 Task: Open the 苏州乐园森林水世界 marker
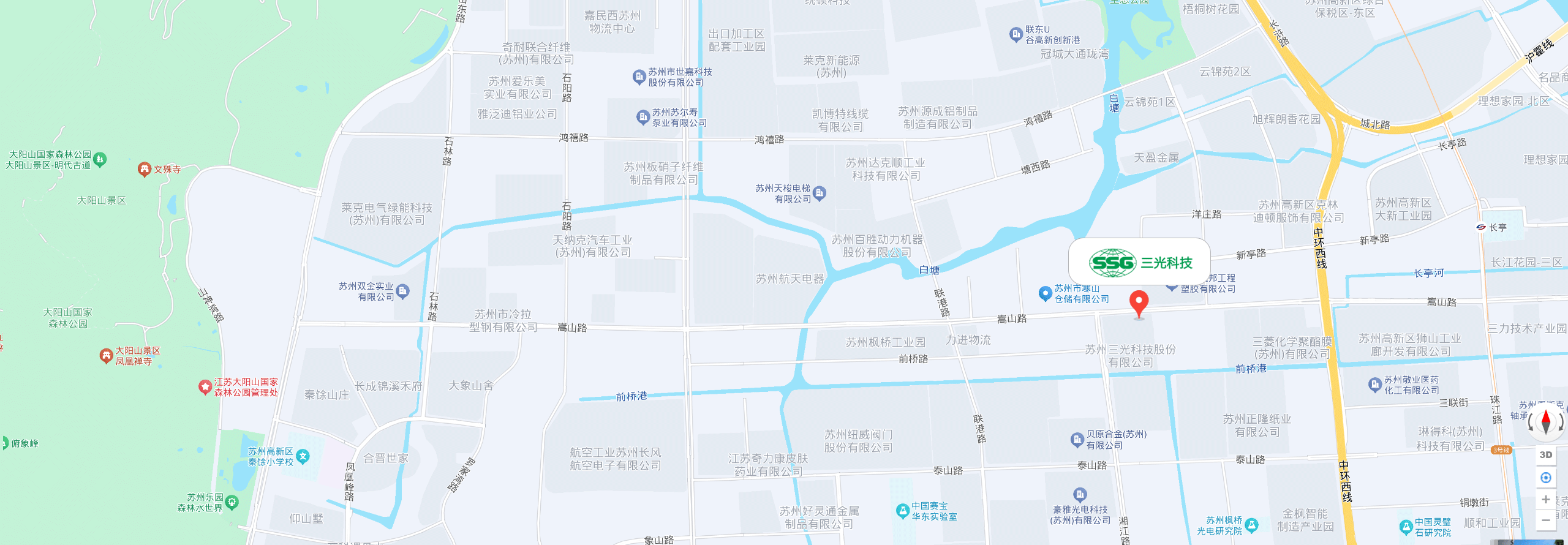pyautogui.click(x=232, y=503)
